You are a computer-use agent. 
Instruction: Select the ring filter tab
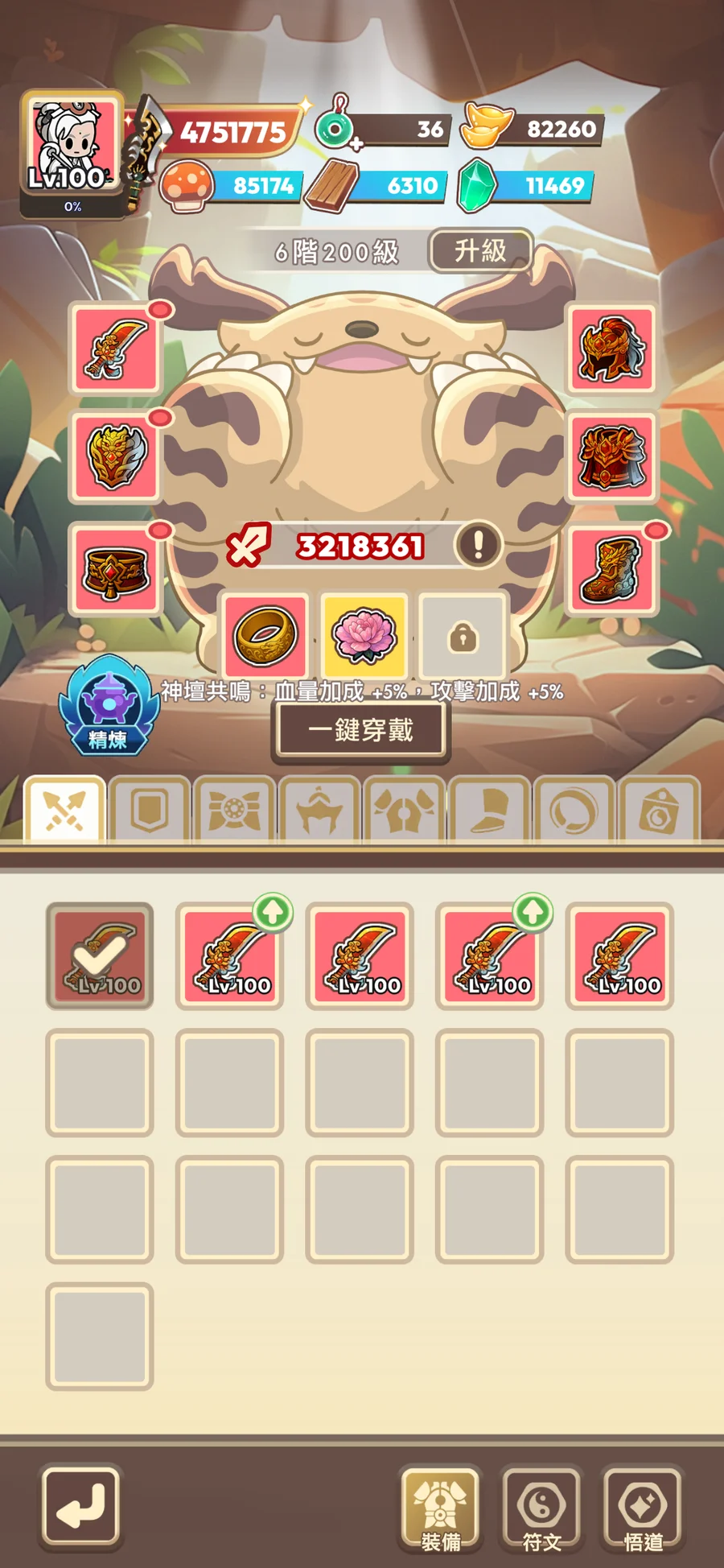pos(574,809)
